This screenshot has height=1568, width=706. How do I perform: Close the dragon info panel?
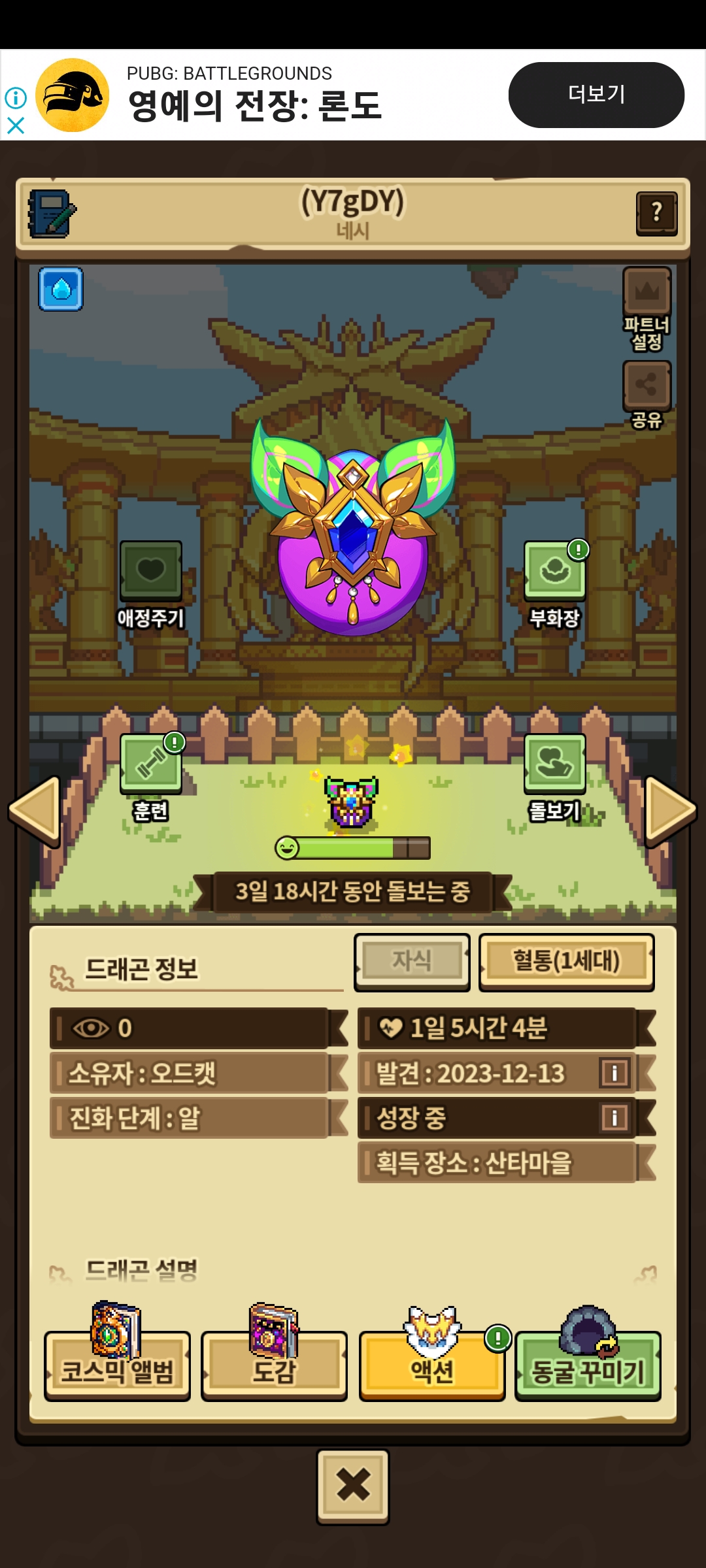pyautogui.click(x=353, y=1486)
